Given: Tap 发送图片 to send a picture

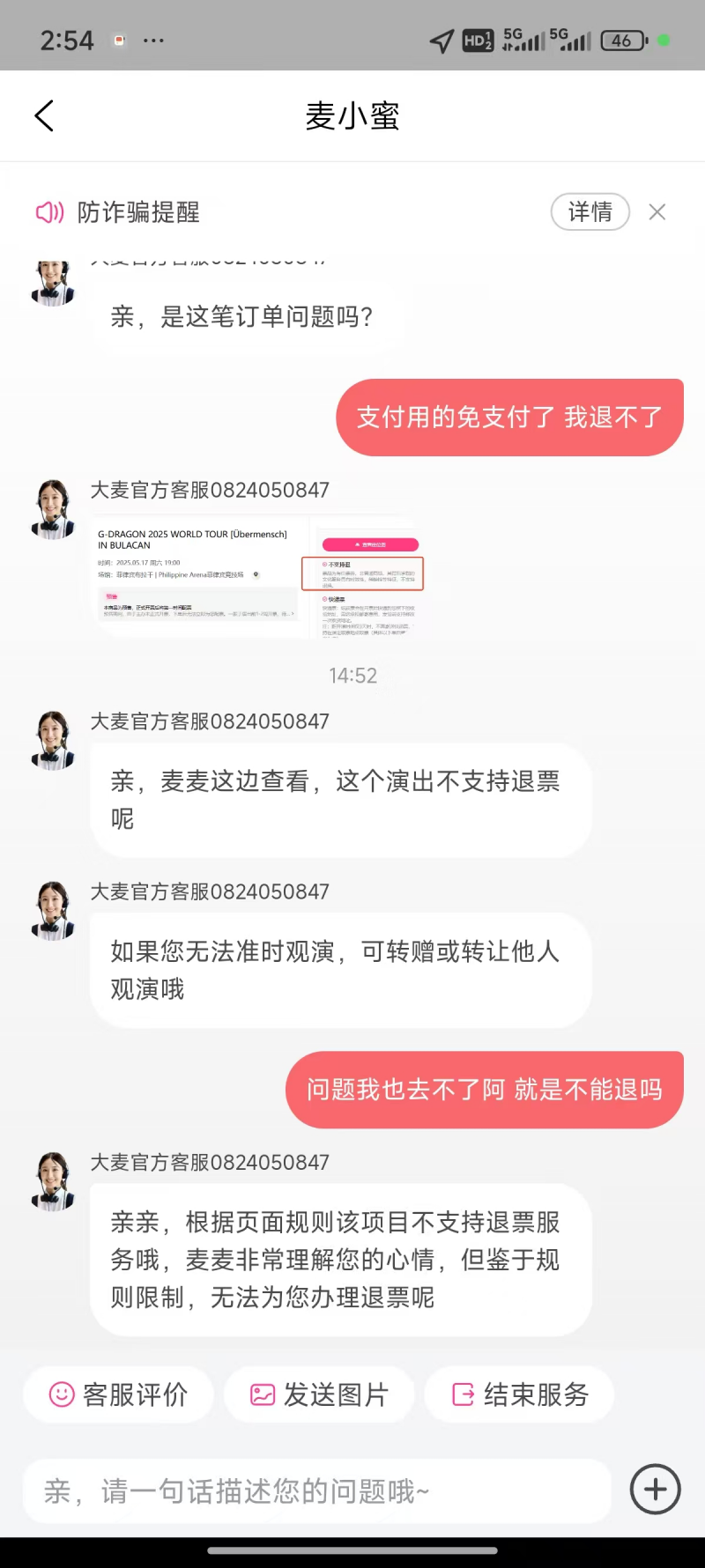Looking at the screenshot, I should (319, 1394).
